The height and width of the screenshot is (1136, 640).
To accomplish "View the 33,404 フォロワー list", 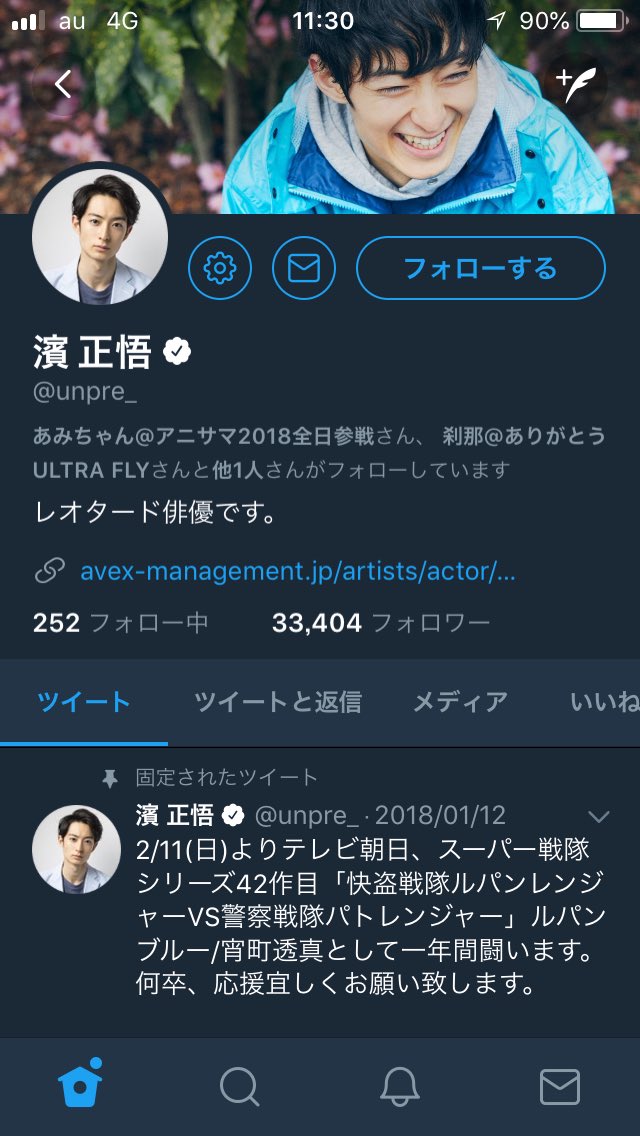I will coord(380,623).
